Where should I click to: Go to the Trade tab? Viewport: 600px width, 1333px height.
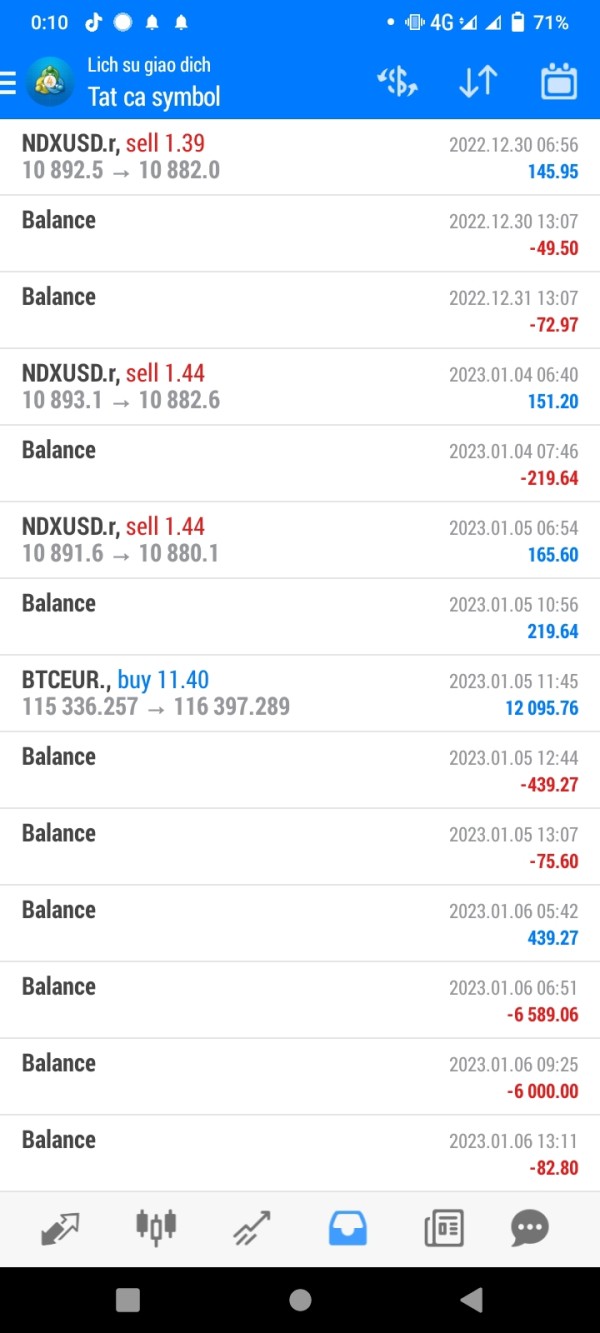click(252, 1227)
